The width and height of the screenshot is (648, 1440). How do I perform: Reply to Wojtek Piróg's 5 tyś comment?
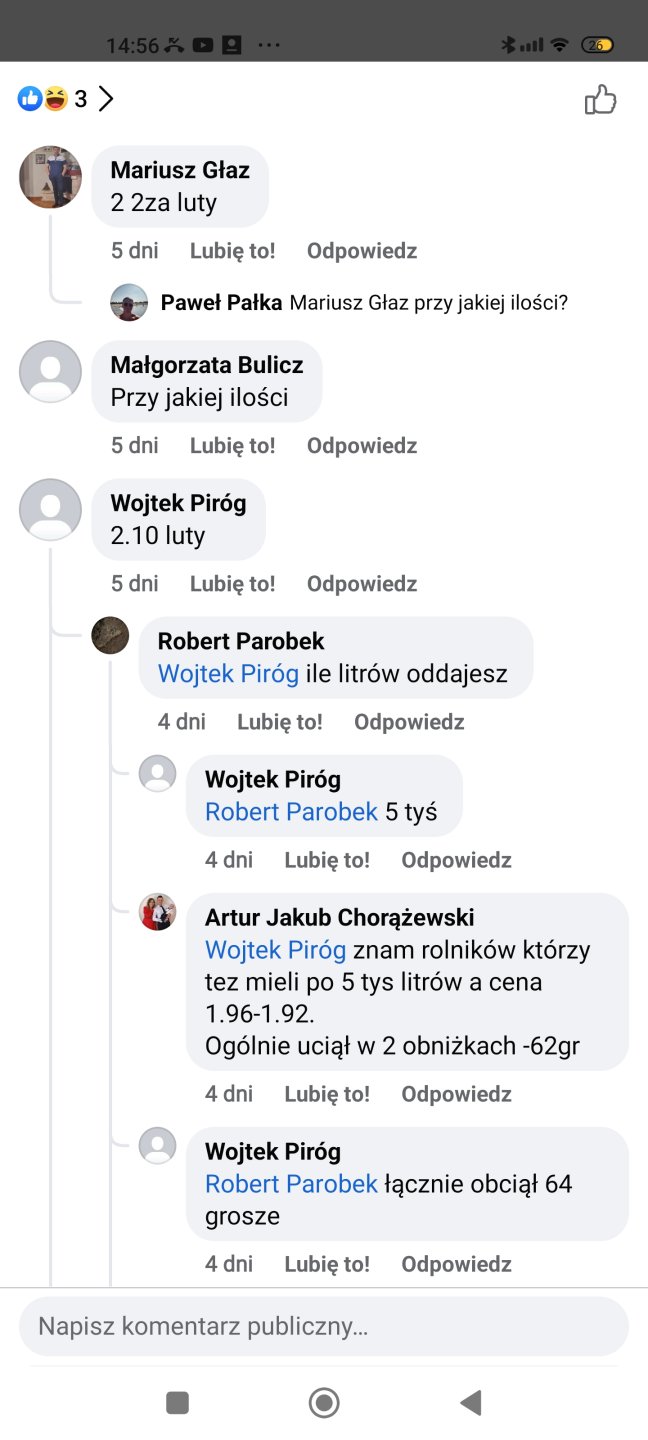(x=456, y=859)
